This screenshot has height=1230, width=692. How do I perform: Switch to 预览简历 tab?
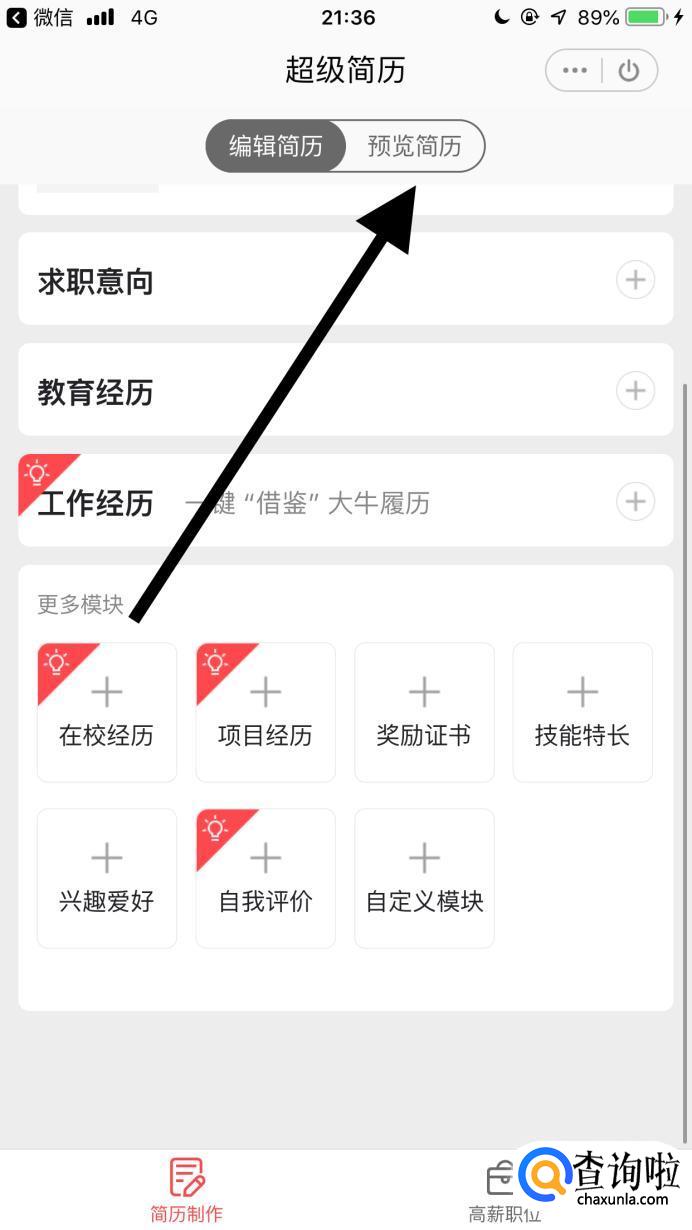point(414,147)
